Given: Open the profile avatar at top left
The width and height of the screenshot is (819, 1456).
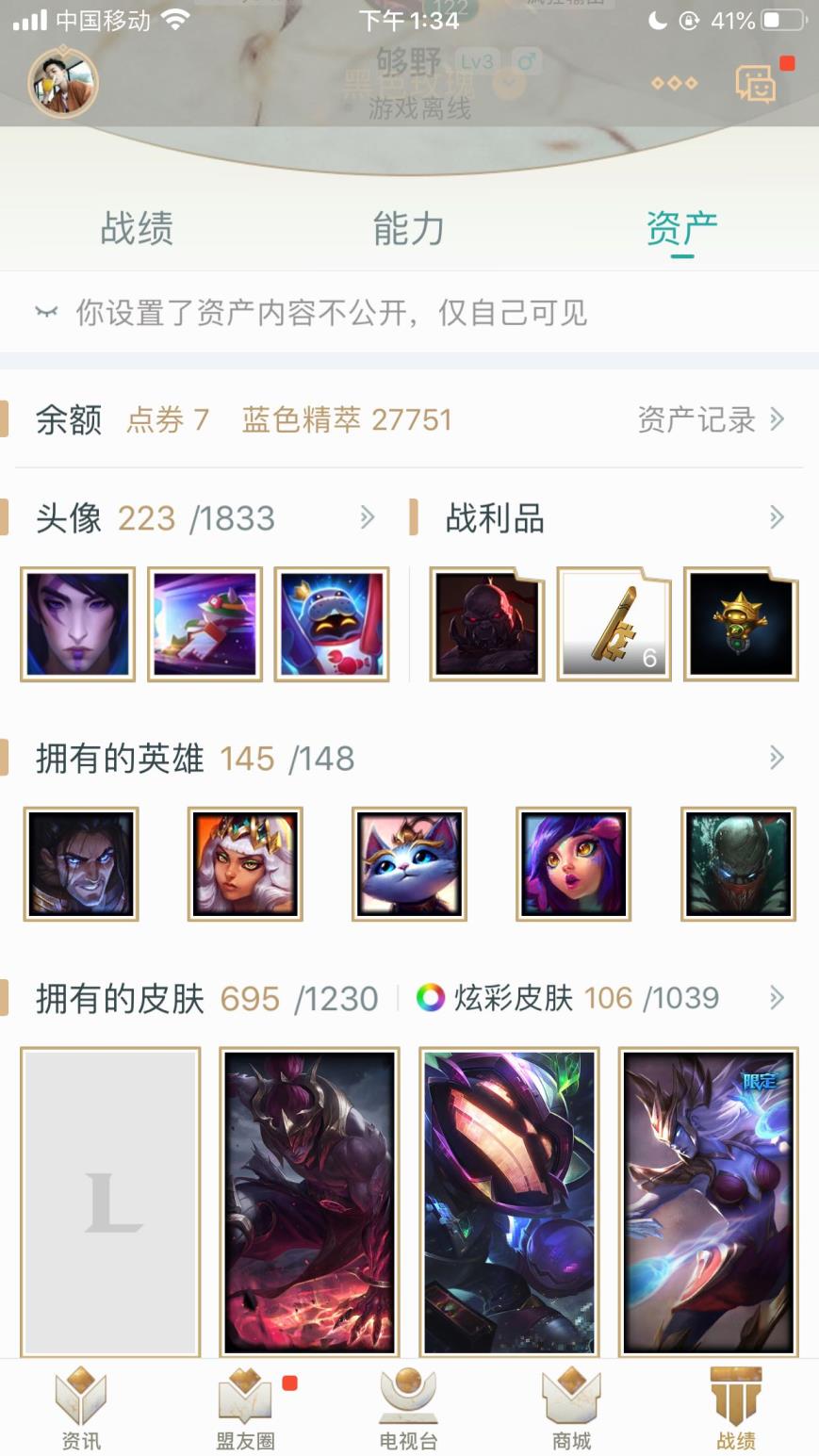Looking at the screenshot, I should pos(63,83).
